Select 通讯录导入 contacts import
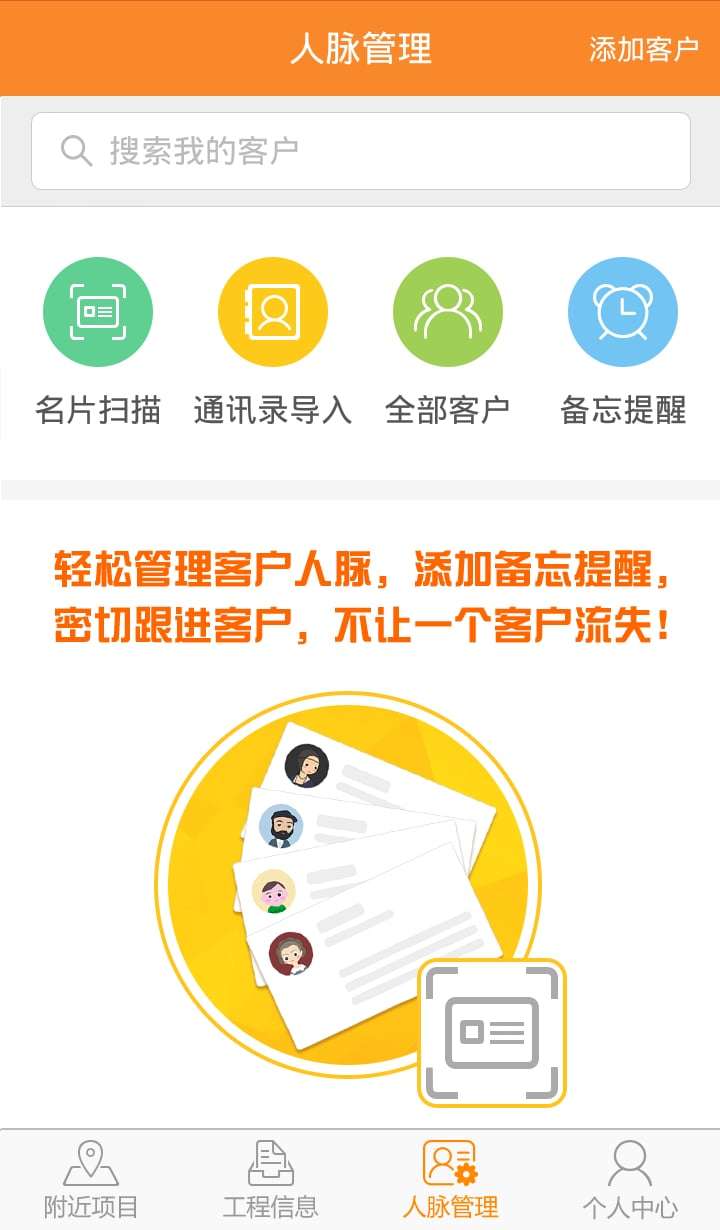Image resolution: width=720 pixels, height=1230 pixels. point(273,341)
